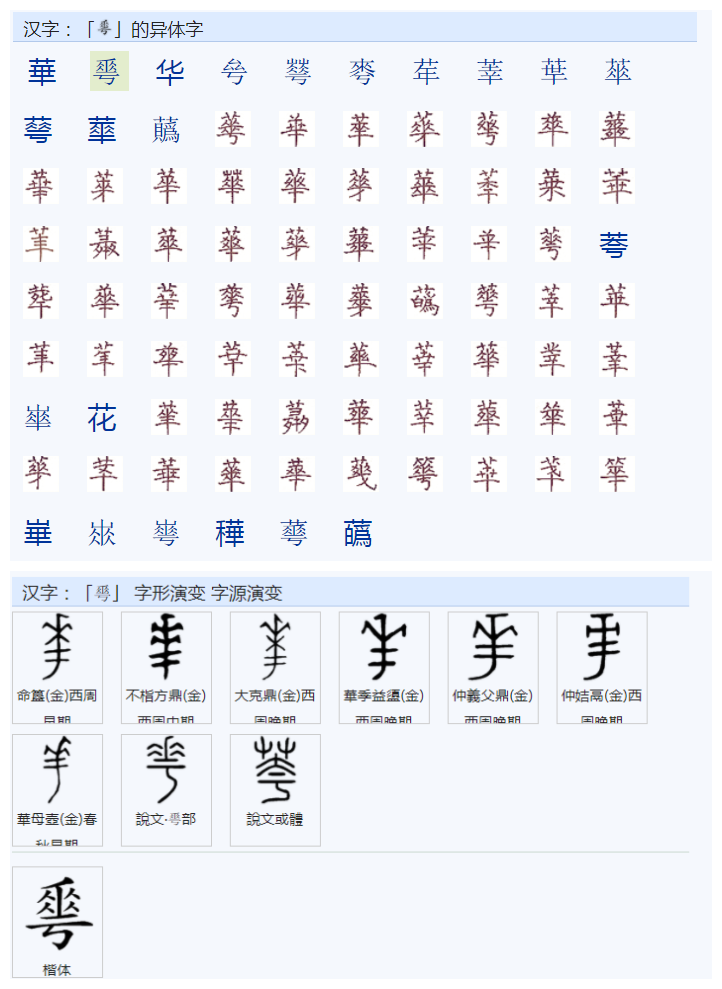Open the variant character 崋
The width and height of the screenshot is (722, 989).
[x=38, y=533]
